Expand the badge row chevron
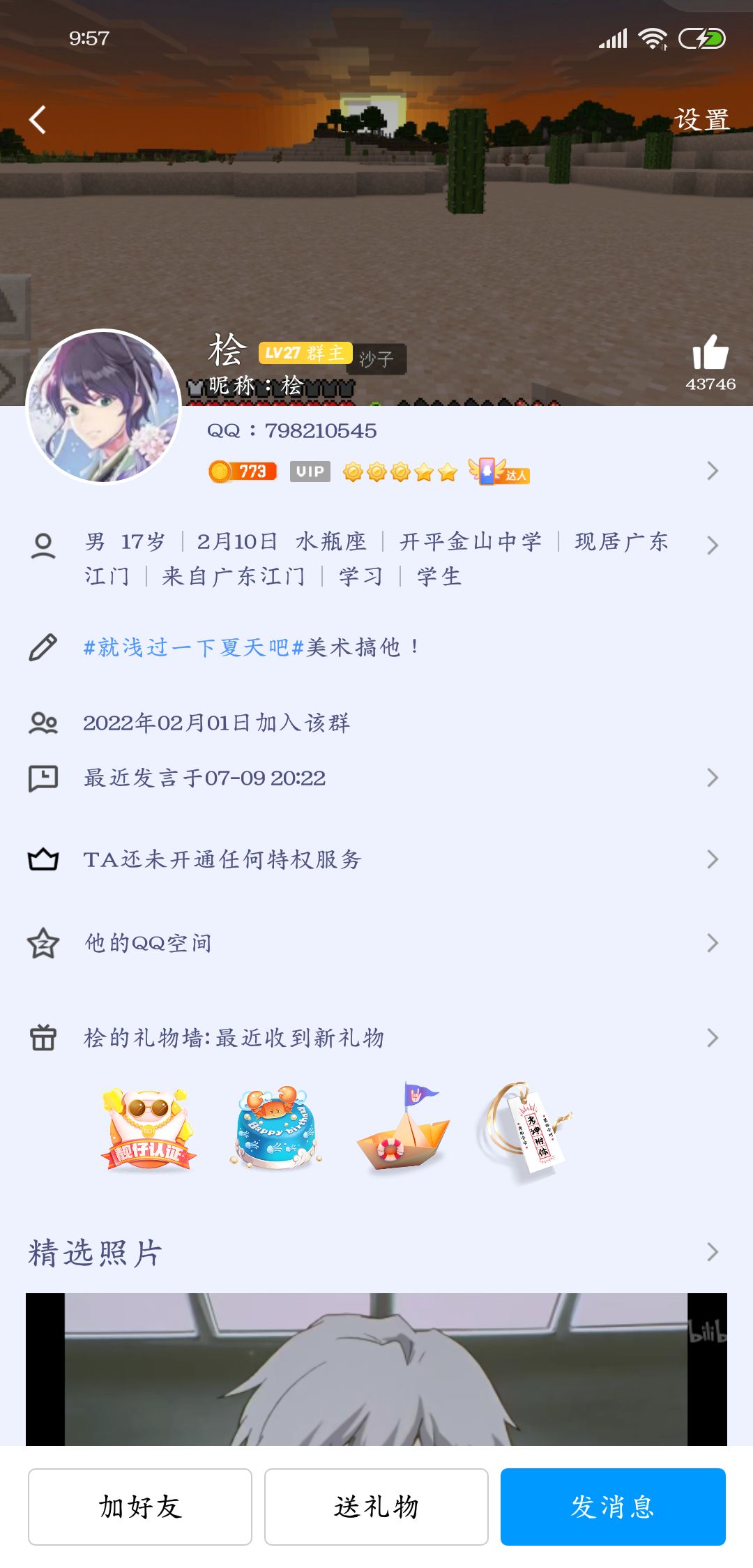The height and width of the screenshot is (1568, 753). (x=711, y=472)
